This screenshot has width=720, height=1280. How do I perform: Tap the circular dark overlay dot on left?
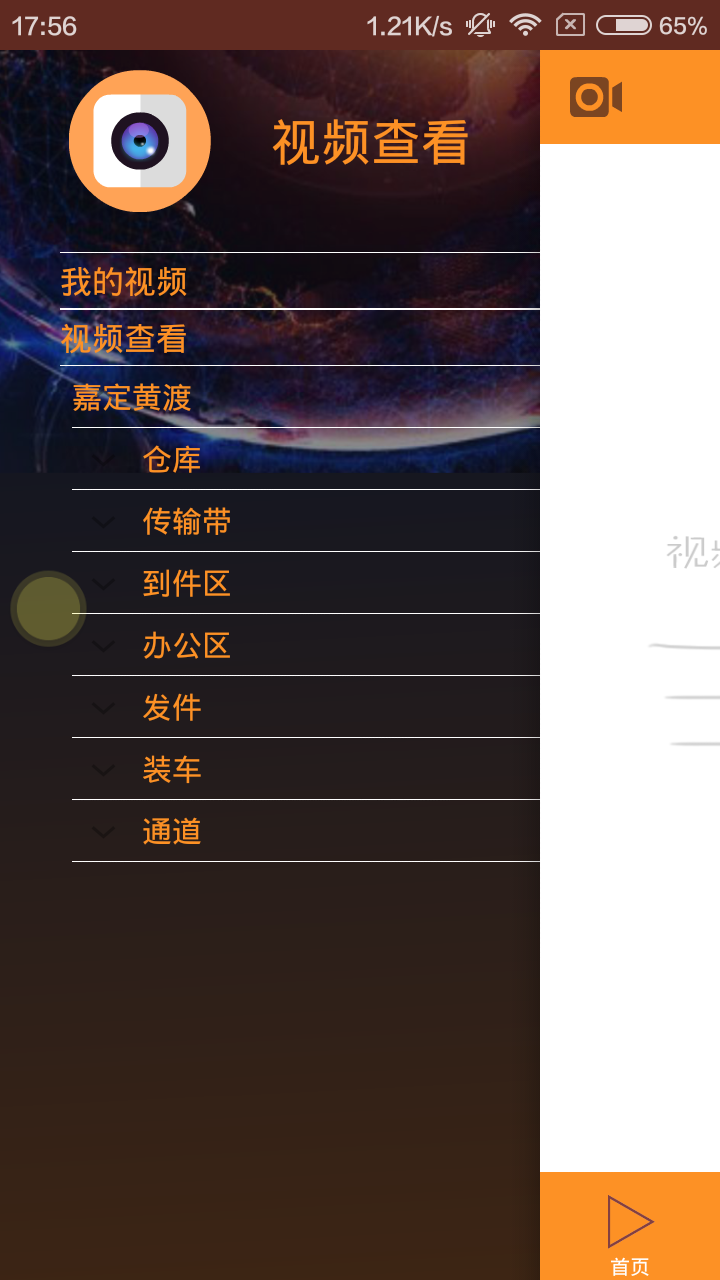(x=46, y=608)
